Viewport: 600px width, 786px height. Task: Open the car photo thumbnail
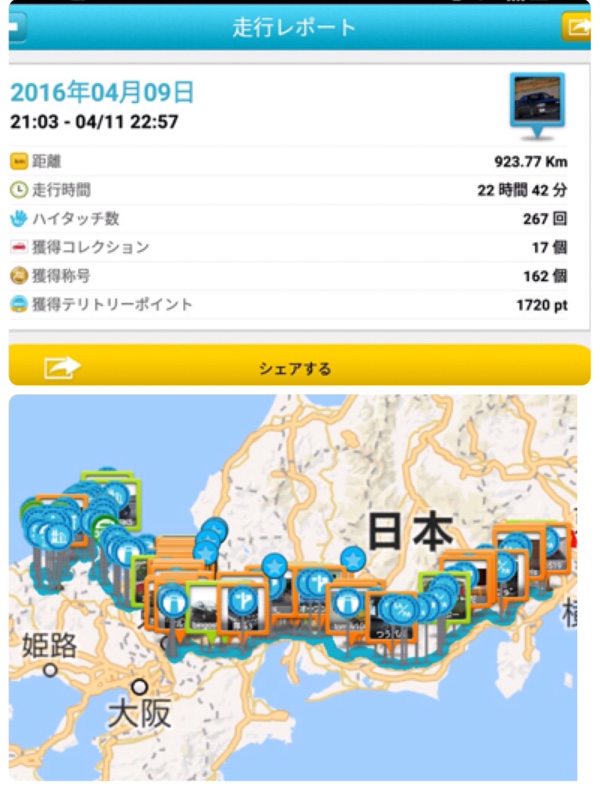(x=537, y=99)
